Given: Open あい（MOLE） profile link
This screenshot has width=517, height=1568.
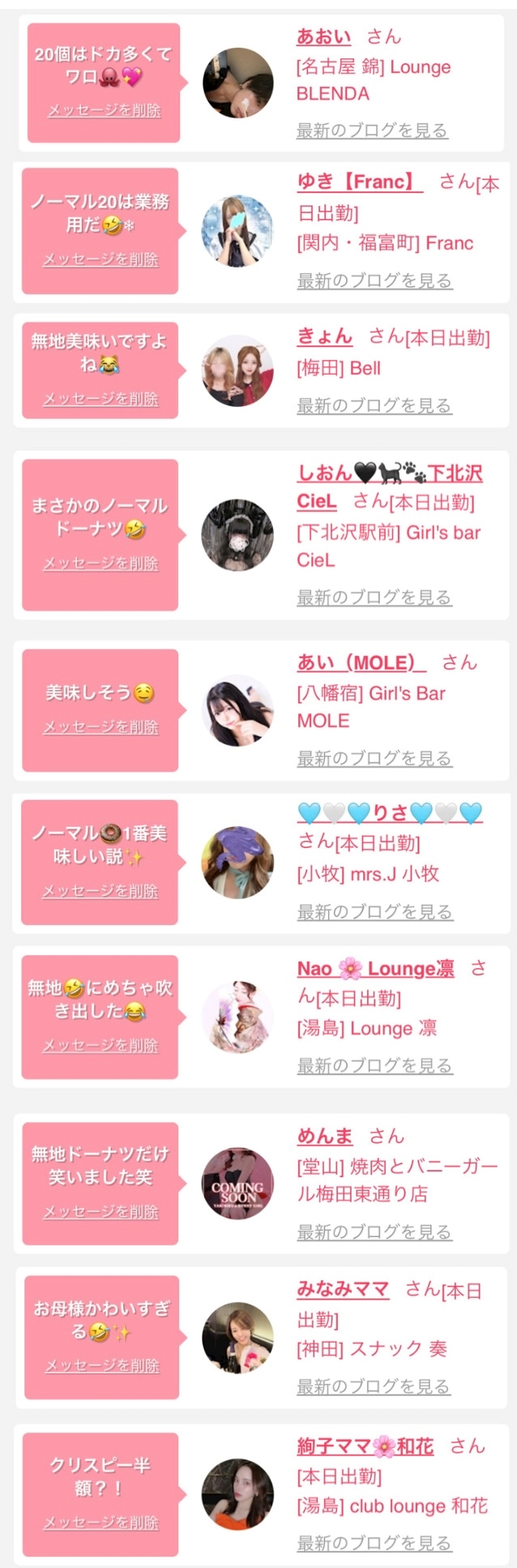Looking at the screenshot, I should (361, 662).
